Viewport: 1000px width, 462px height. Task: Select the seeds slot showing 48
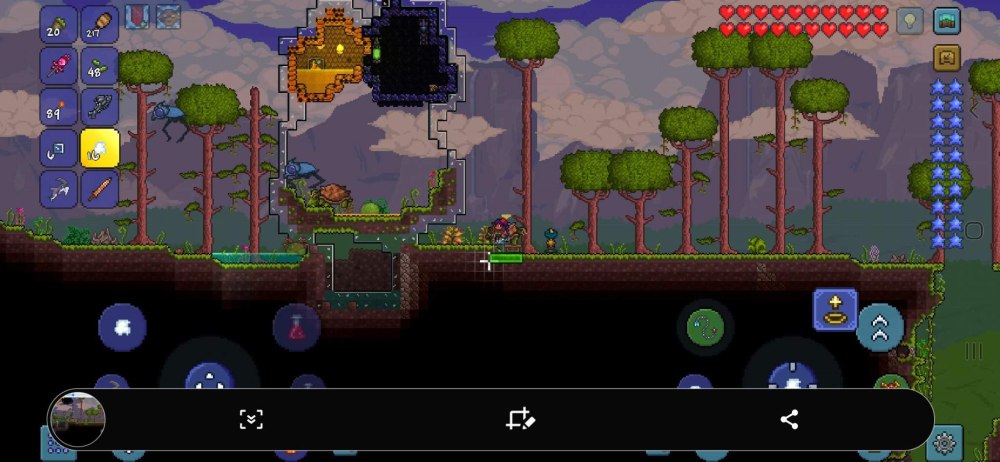click(100, 65)
